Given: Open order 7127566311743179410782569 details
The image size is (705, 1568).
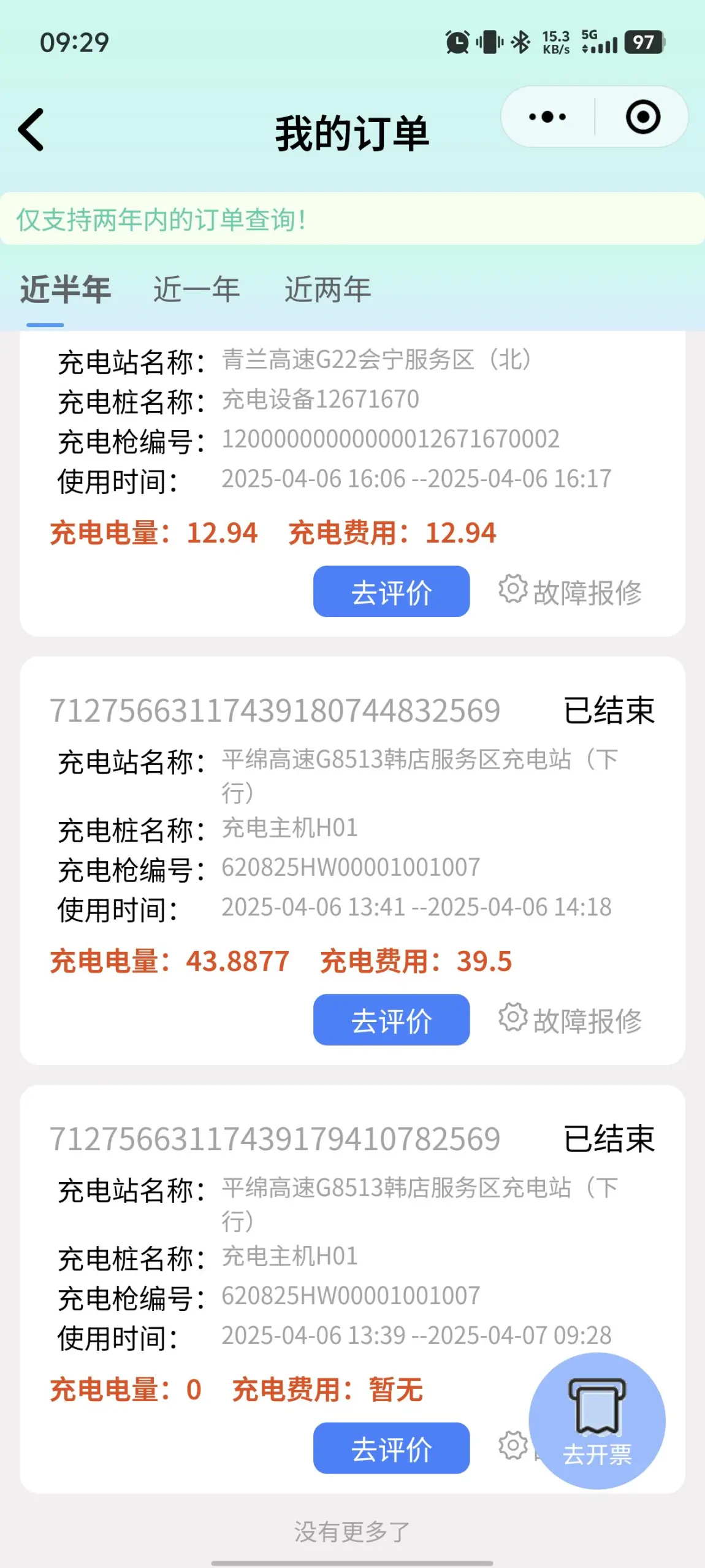Looking at the screenshot, I should (275, 1139).
